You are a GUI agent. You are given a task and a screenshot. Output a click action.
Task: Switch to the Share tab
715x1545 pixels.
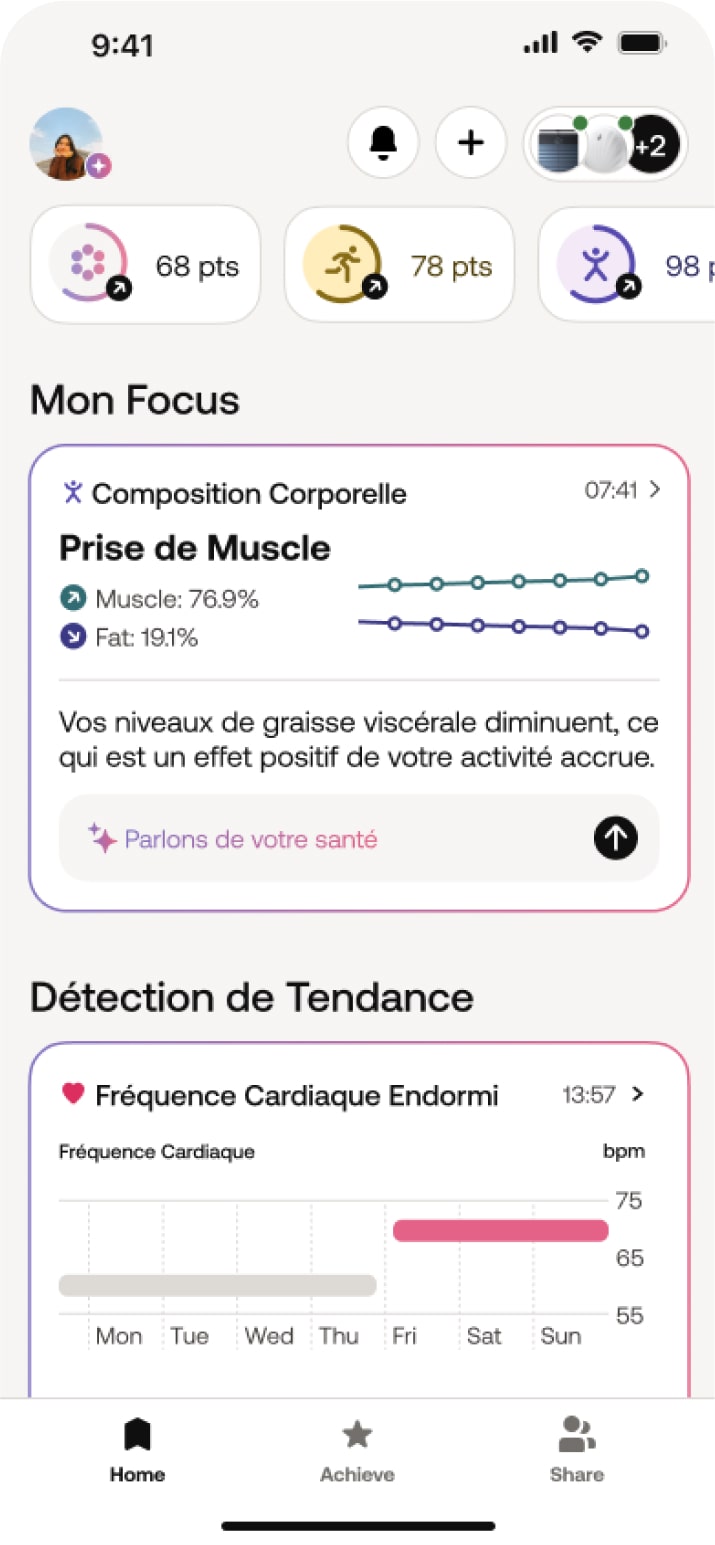point(577,1449)
